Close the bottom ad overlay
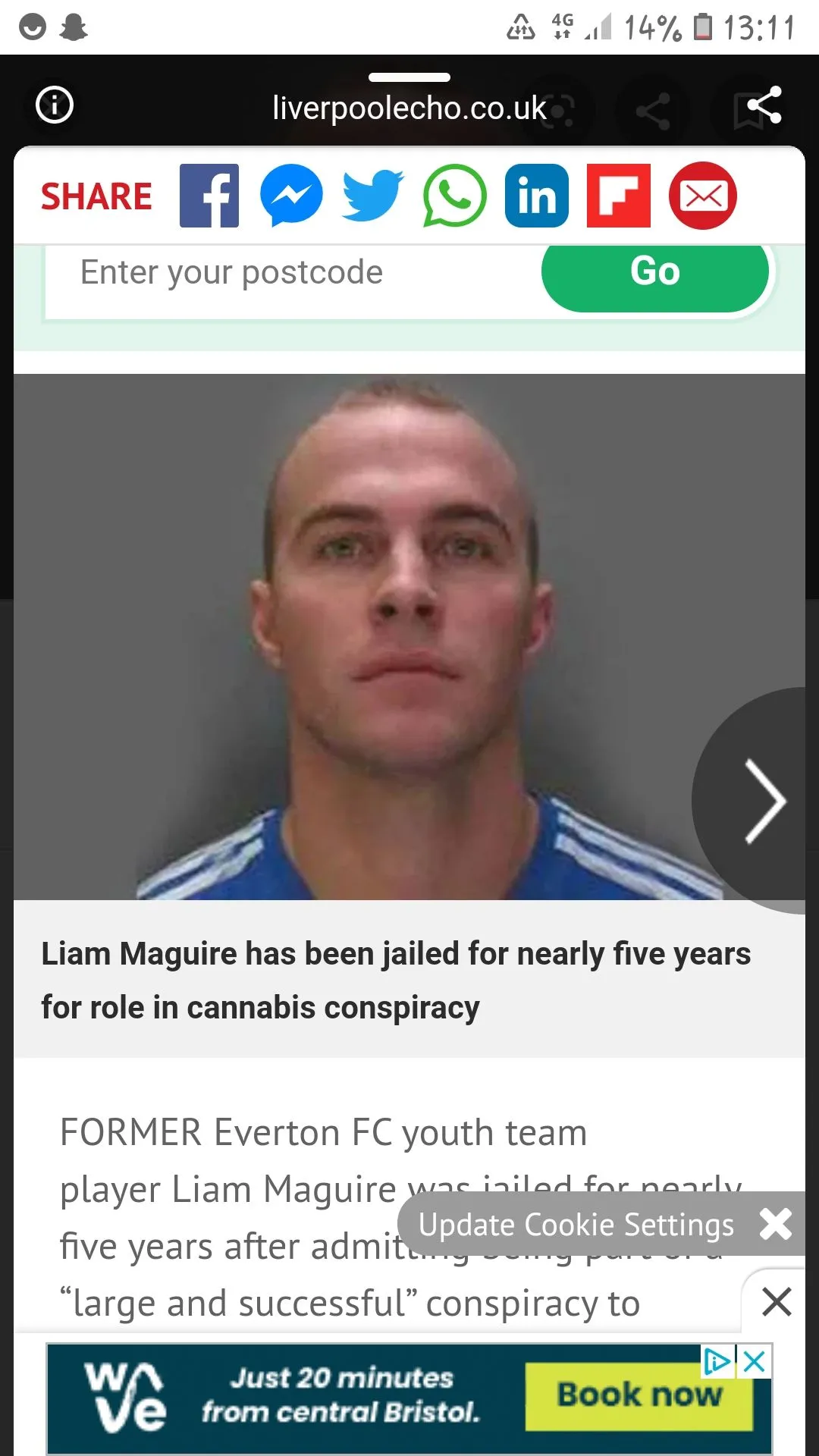This screenshot has height=1456, width=819. click(777, 1302)
